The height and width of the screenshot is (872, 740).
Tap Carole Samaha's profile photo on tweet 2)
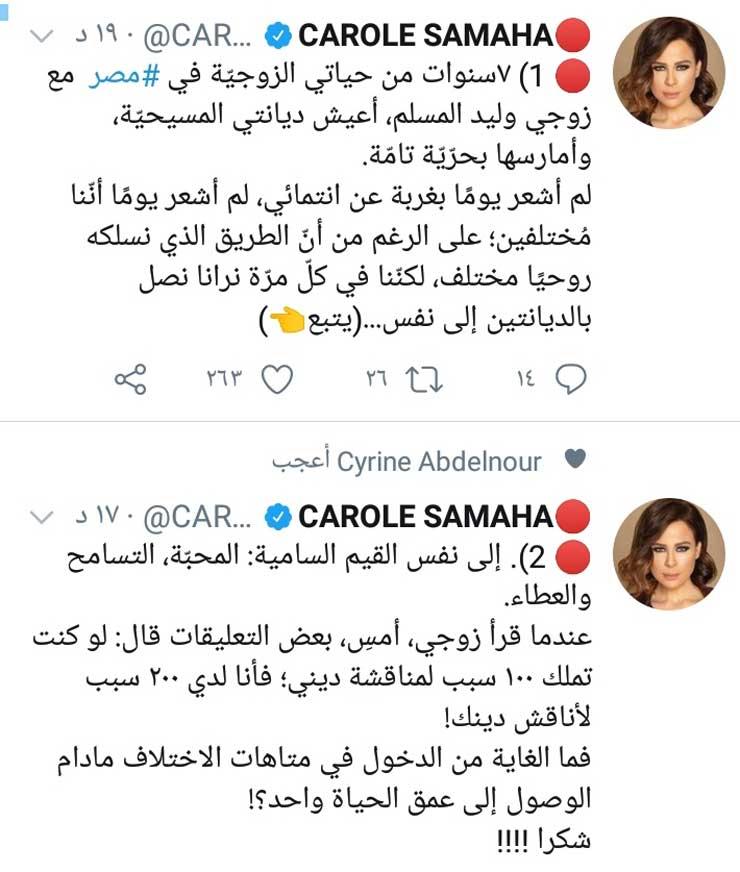(667, 553)
